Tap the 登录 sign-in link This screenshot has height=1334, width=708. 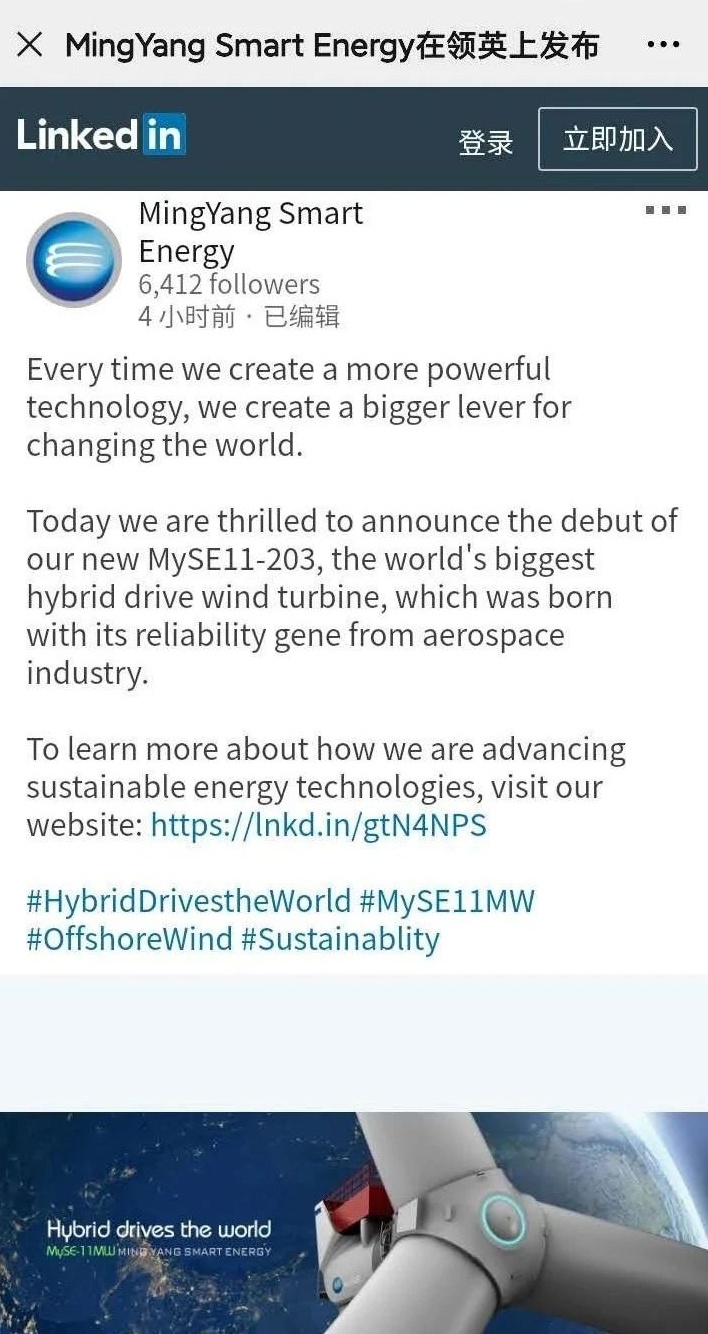[485, 142]
